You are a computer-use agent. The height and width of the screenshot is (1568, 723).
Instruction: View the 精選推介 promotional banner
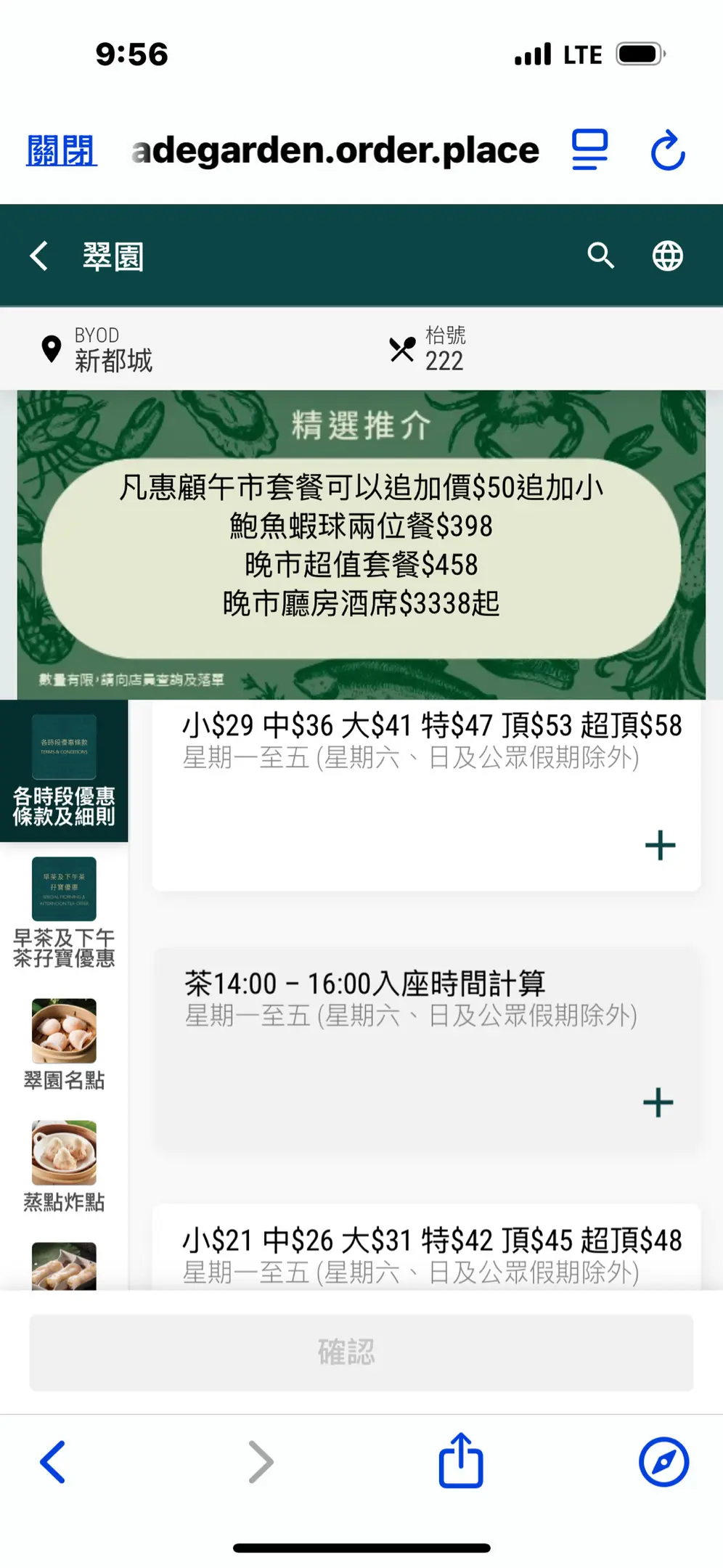[x=361, y=544]
